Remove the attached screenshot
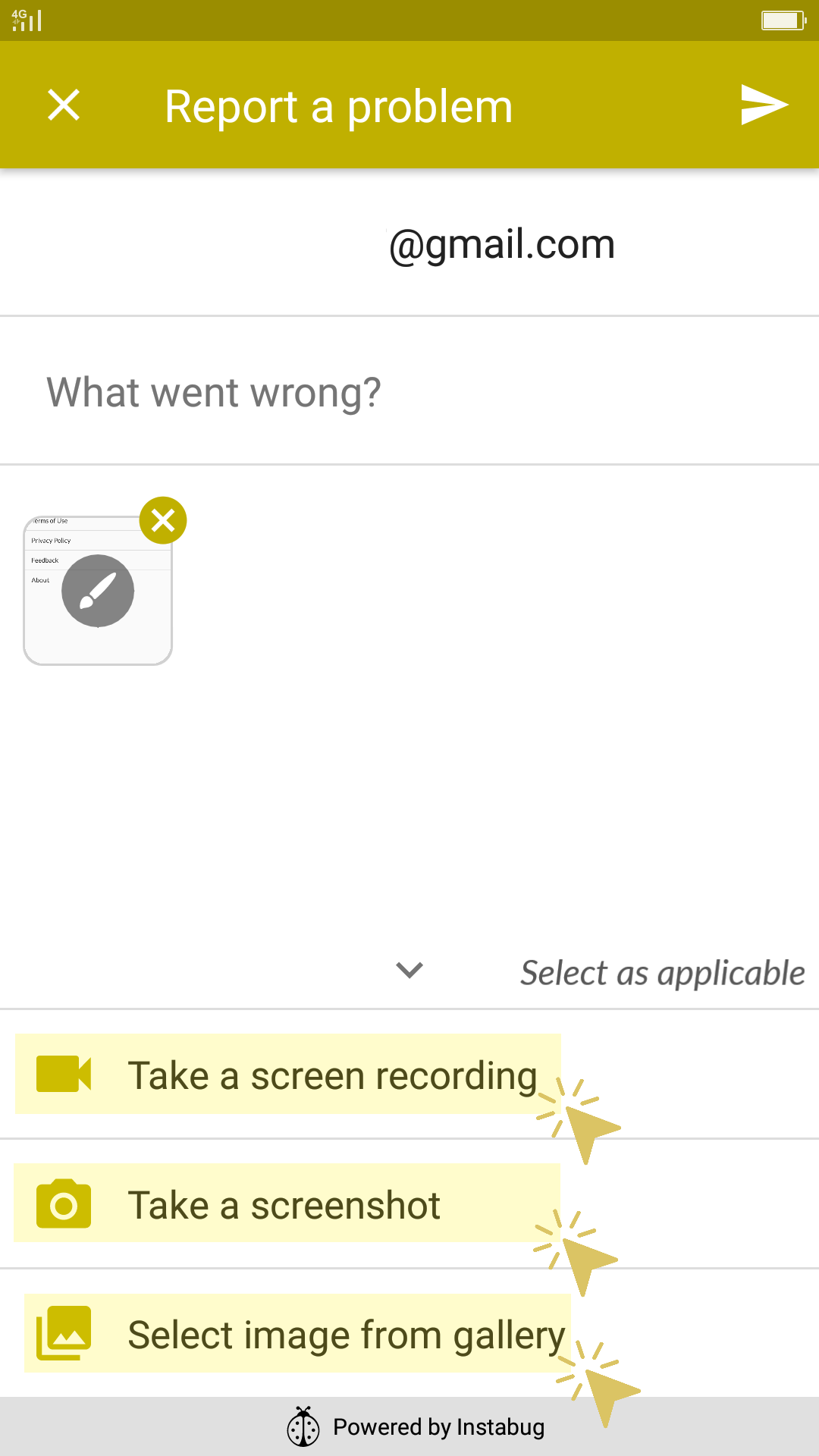This screenshot has width=819, height=1456. pos(163,520)
